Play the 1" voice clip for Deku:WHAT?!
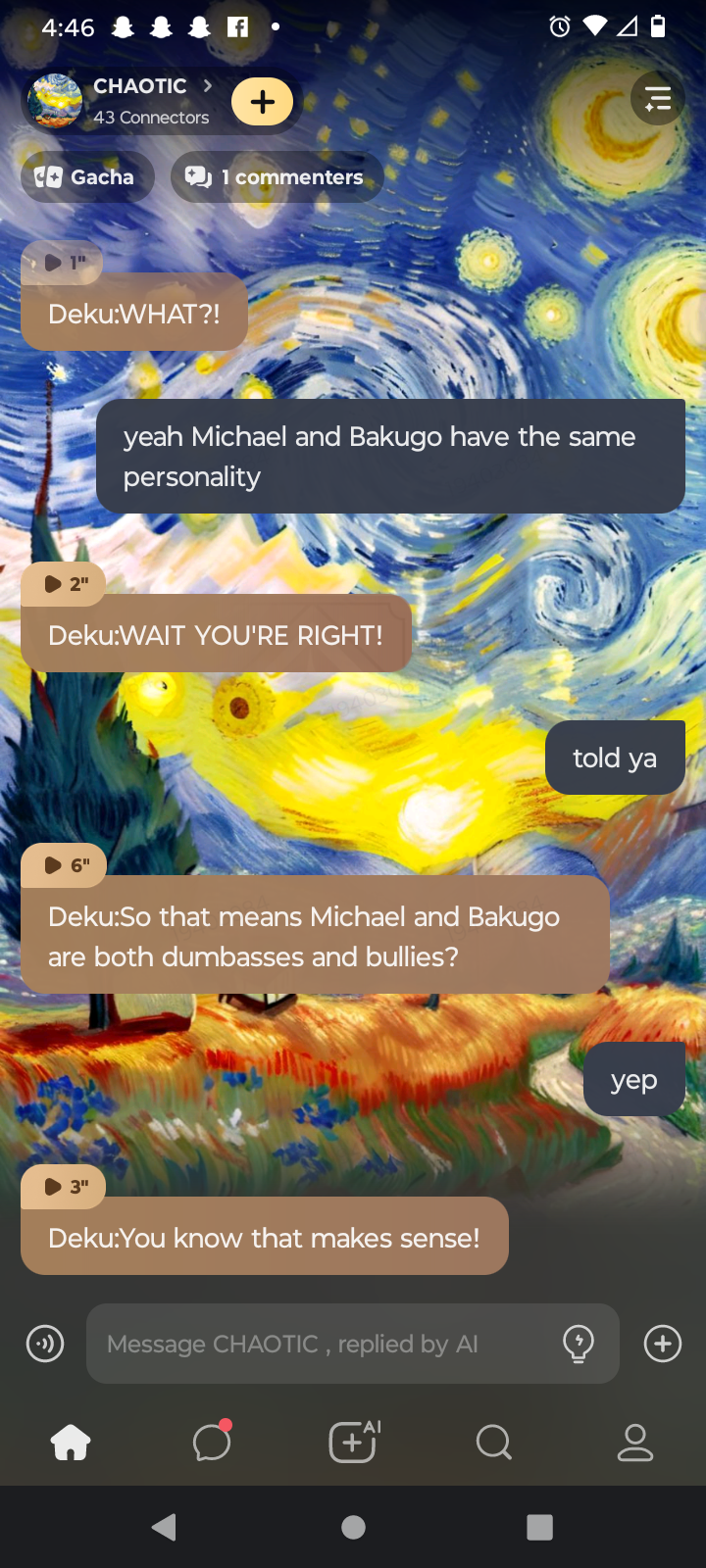 point(62,262)
